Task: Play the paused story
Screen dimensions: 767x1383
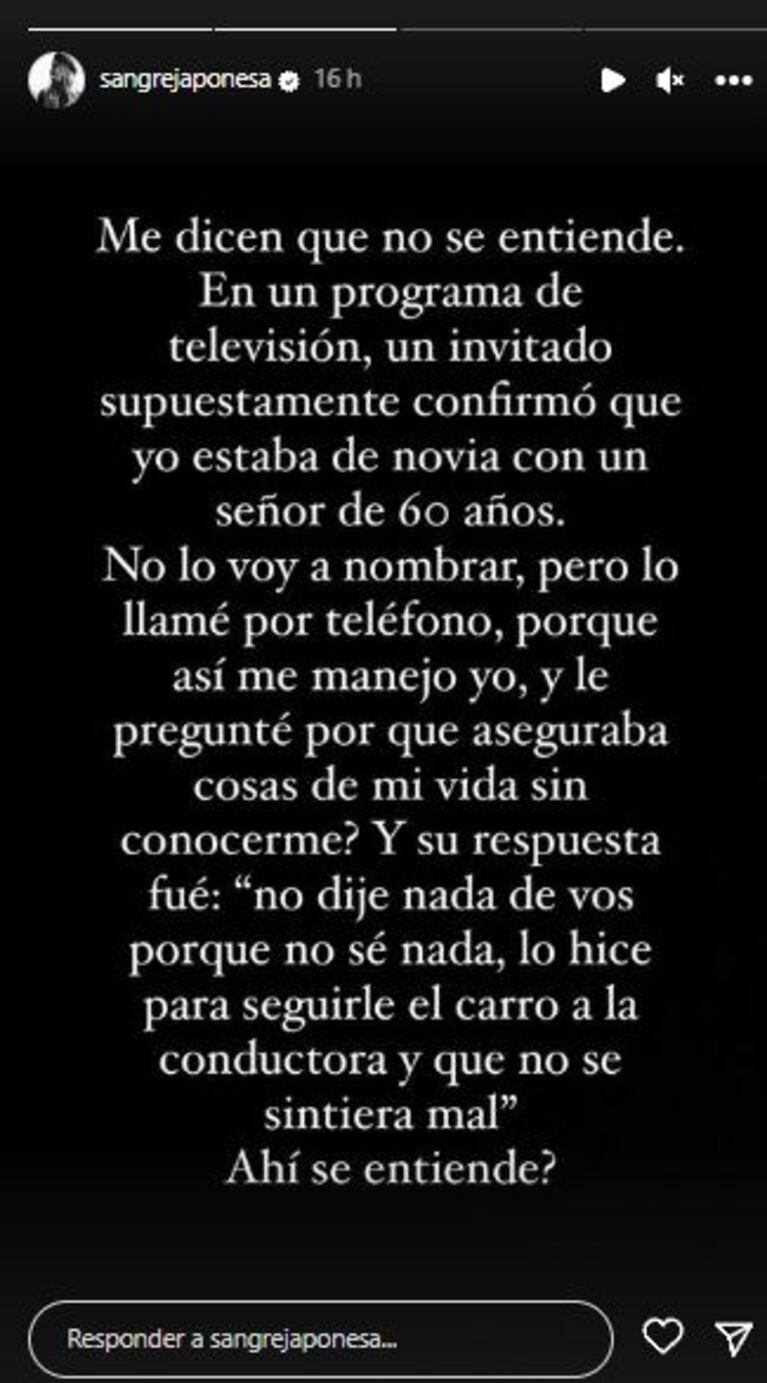Action: point(612,80)
